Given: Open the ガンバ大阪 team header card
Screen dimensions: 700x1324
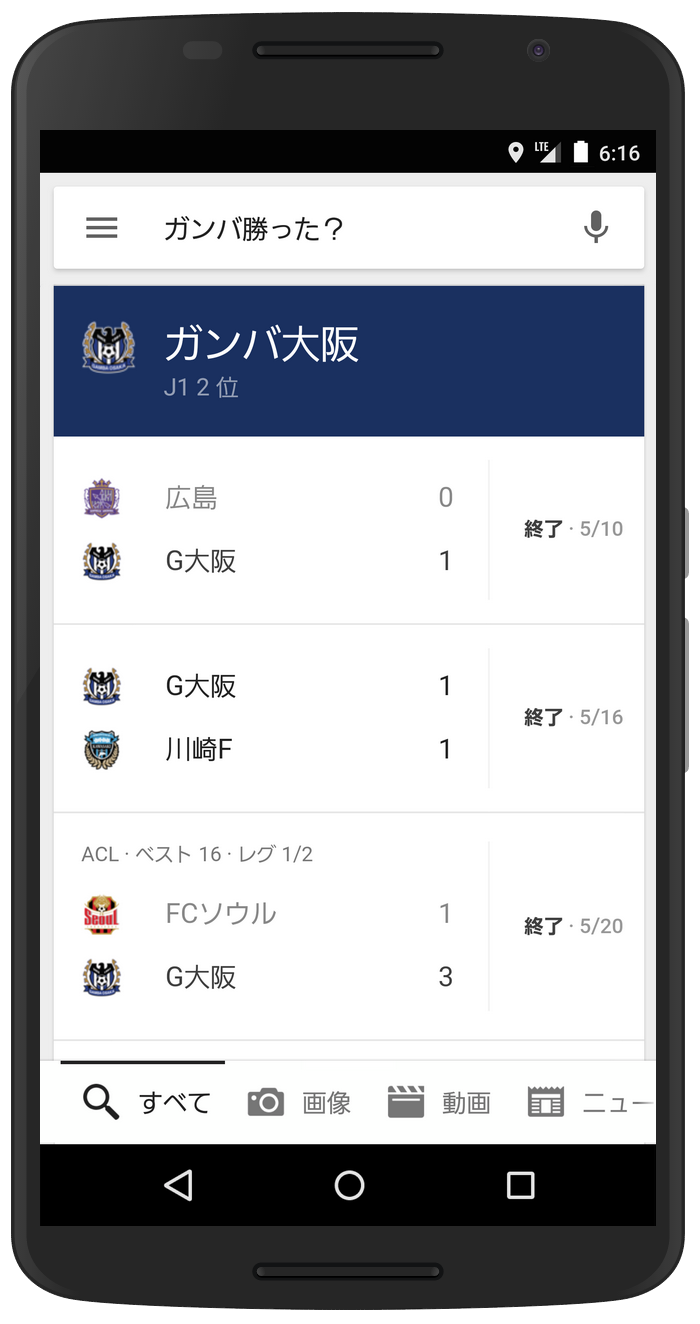Looking at the screenshot, I should coord(348,360).
